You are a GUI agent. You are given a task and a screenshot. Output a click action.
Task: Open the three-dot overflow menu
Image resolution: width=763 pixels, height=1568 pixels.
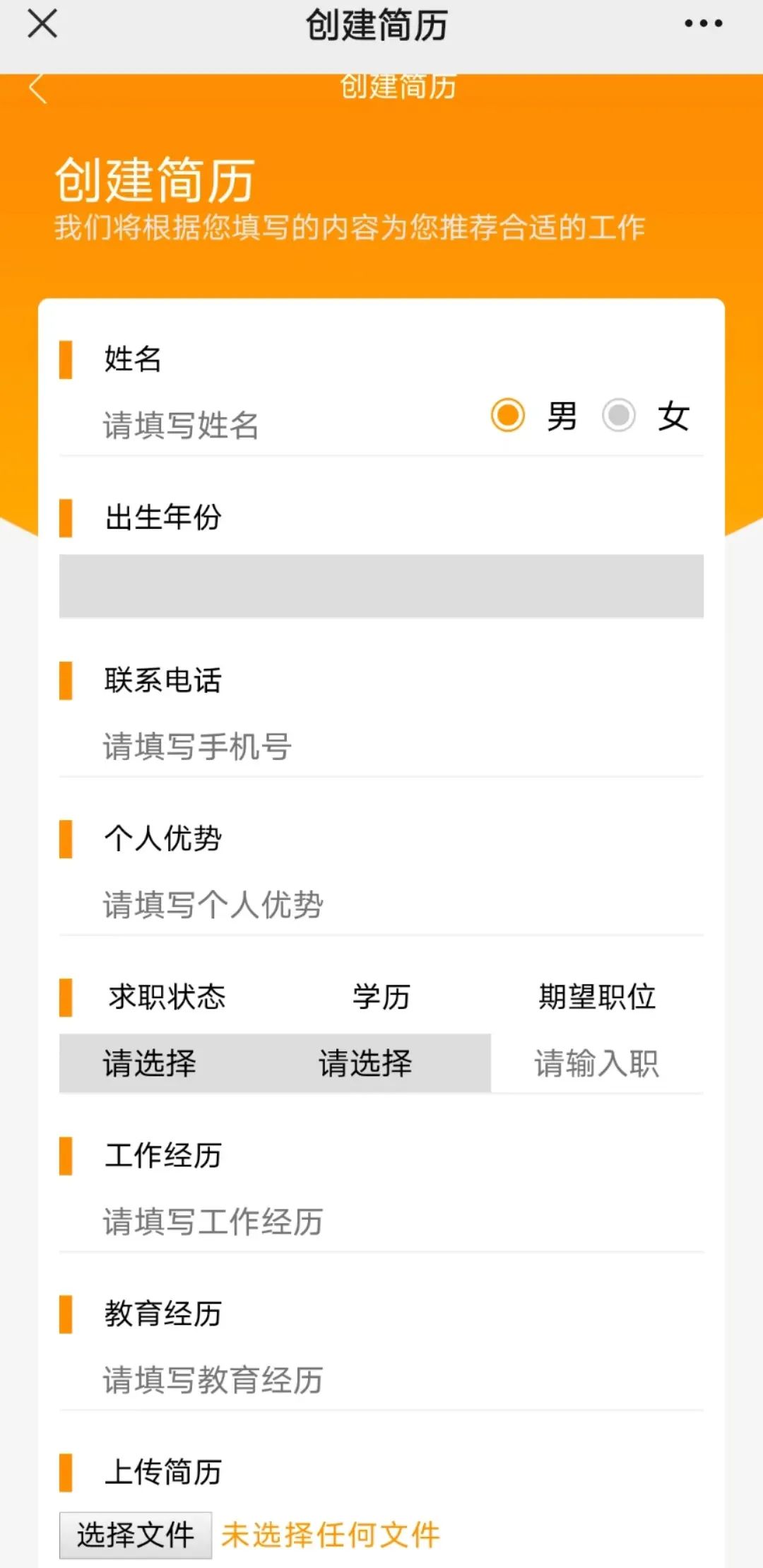pos(703,24)
